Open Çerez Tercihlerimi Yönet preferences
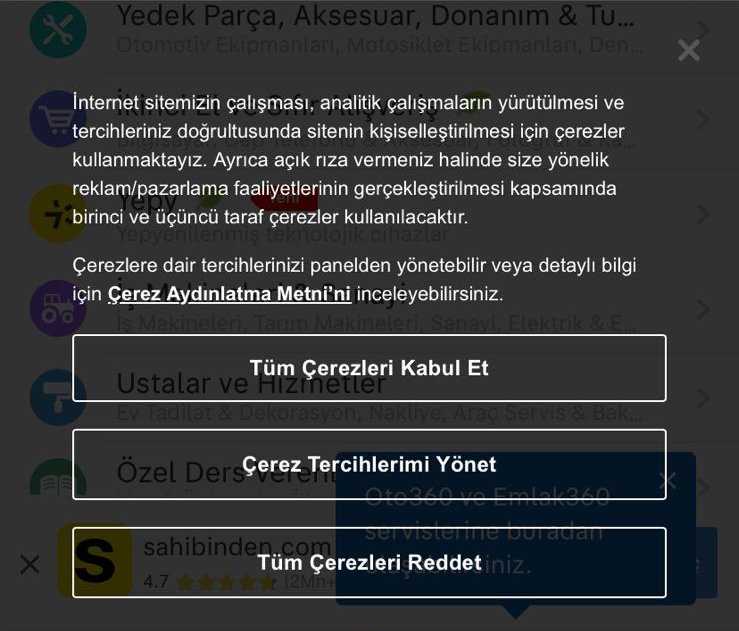Viewport: 739px width, 631px height. pyautogui.click(x=369, y=465)
